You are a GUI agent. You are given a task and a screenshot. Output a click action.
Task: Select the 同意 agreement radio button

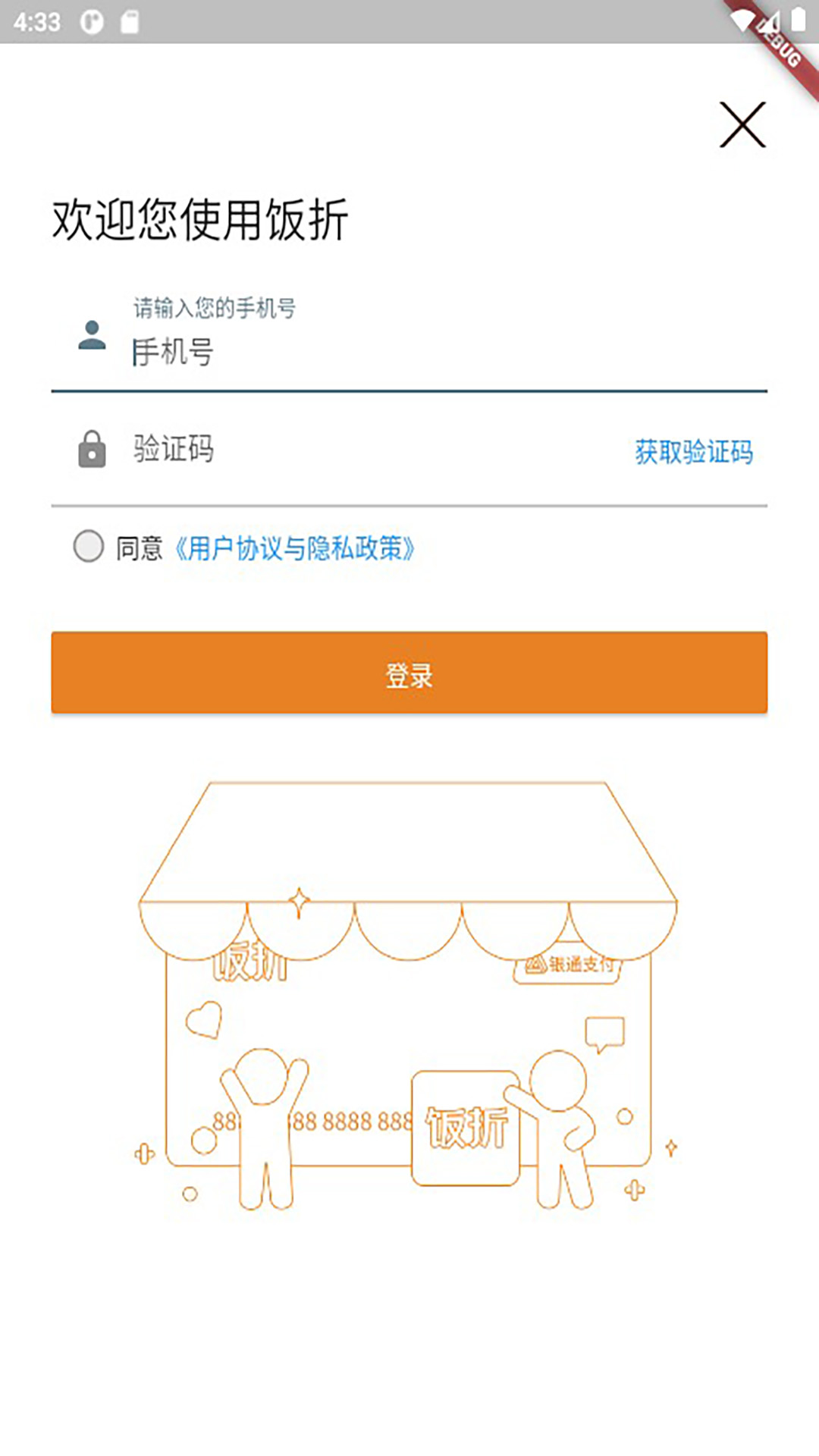tap(89, 546)
